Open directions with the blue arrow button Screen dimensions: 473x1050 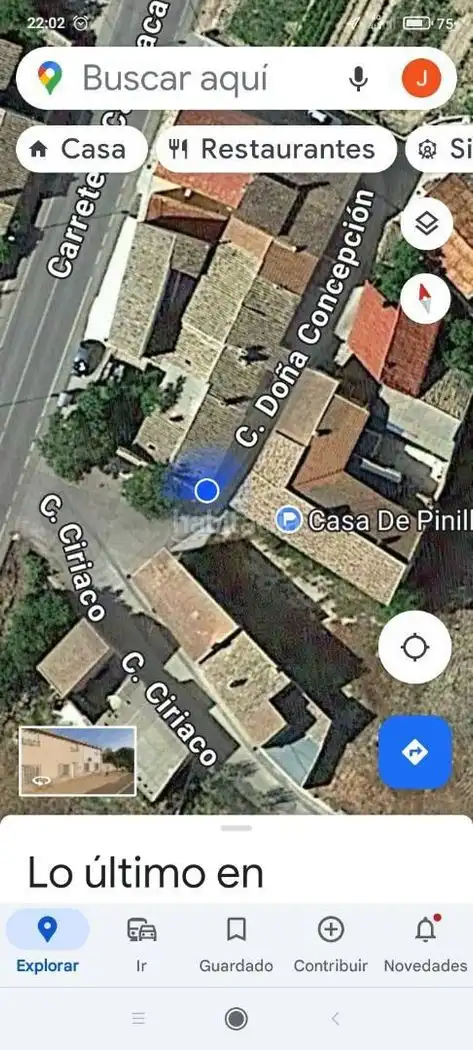tap(415, 752)
